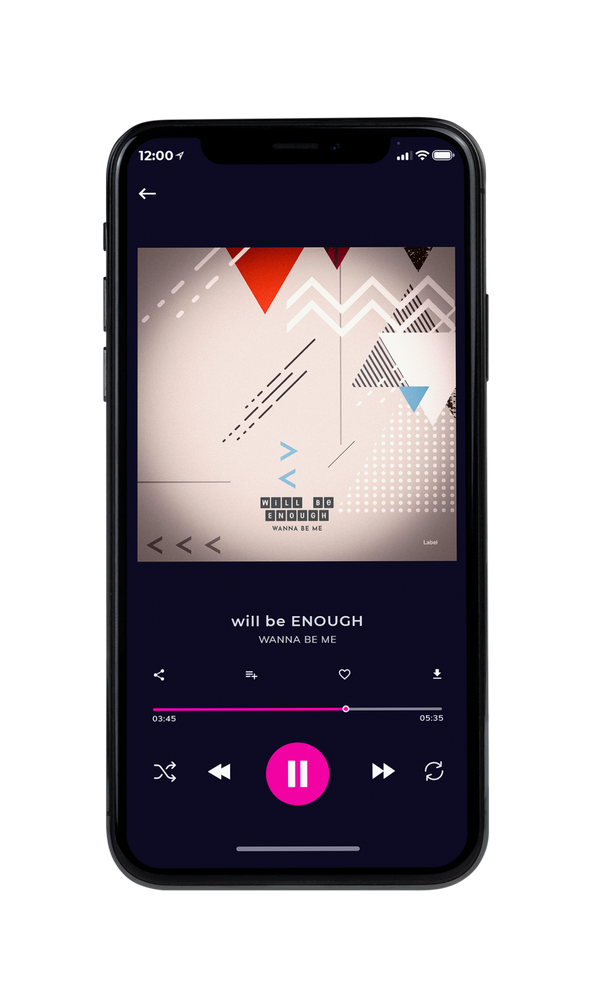Add this track to a playlist
600x1000 pixels.
point(251,675)
